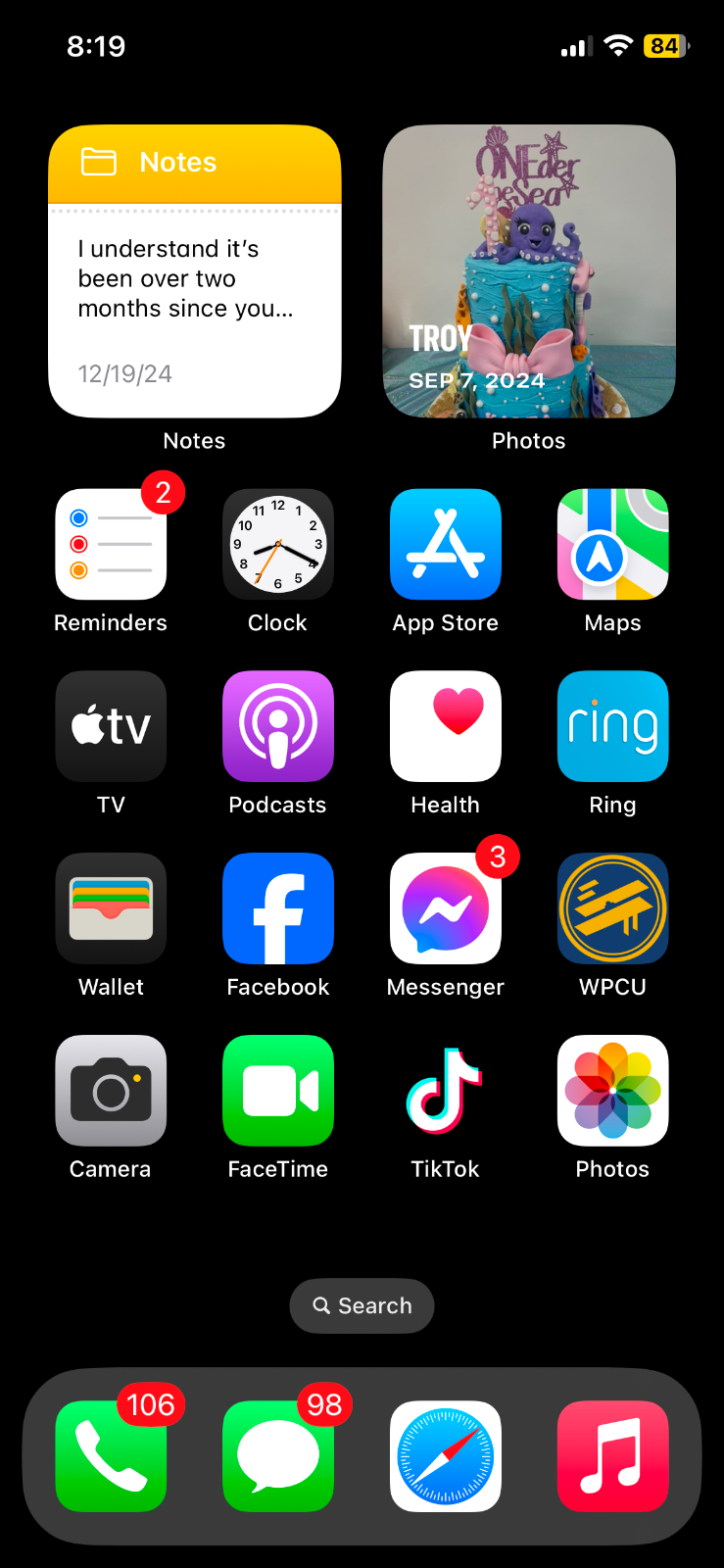The width and height of the screenshot is (724, 1568).
Task: Check your Ring doorbell app
Action: coord(612,726)
